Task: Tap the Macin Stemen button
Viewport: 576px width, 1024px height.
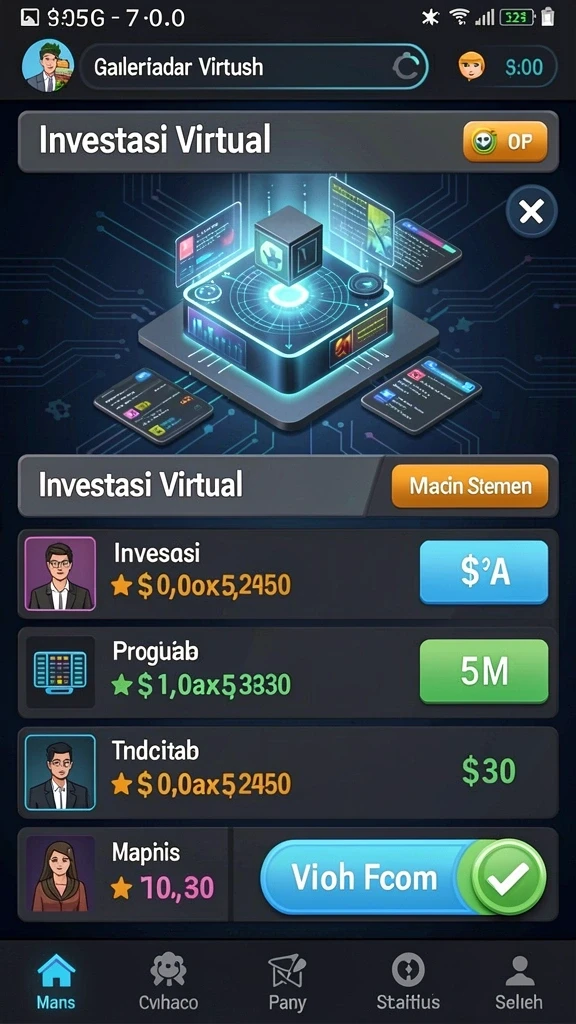Action: click(x=470, y=486)
